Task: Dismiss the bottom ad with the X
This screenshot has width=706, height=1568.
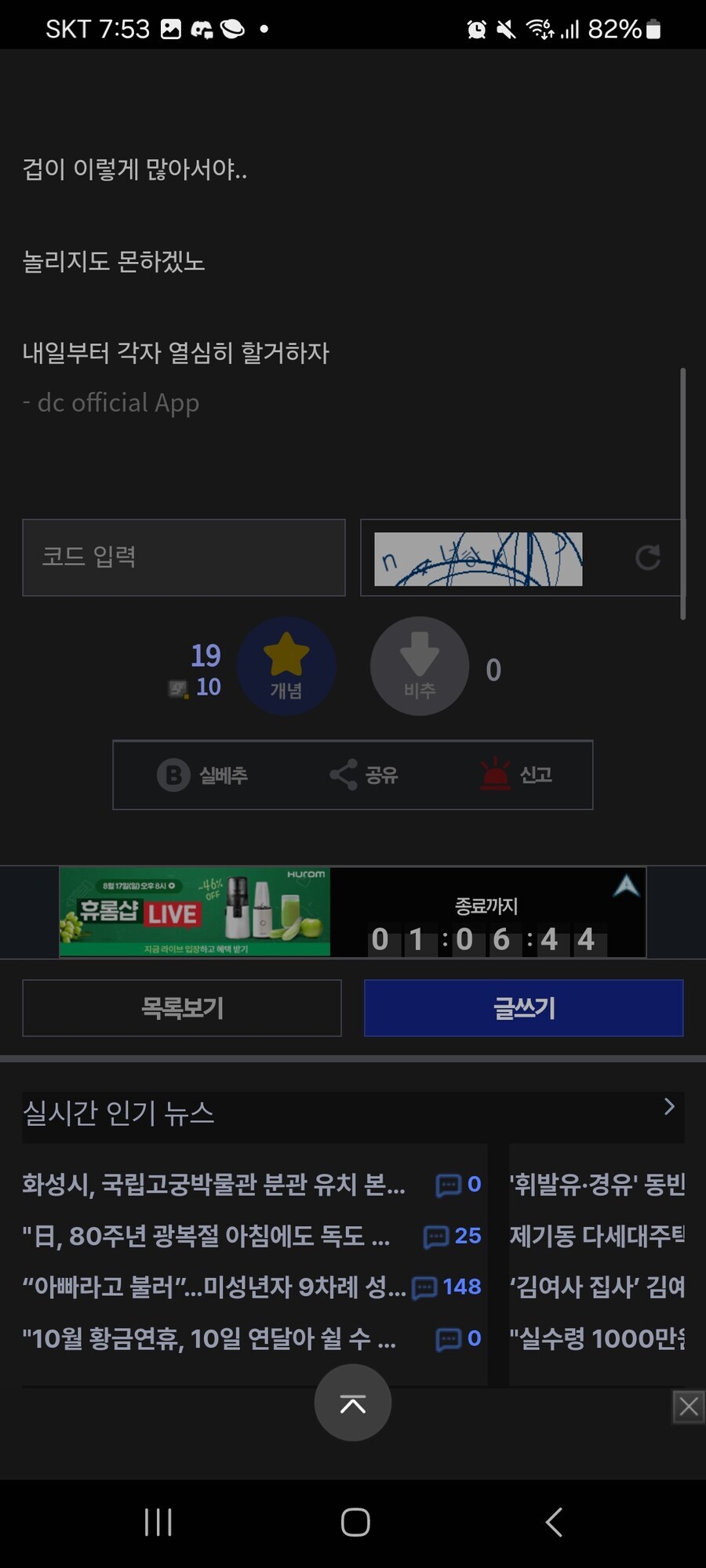Action: coord(688,1407)
